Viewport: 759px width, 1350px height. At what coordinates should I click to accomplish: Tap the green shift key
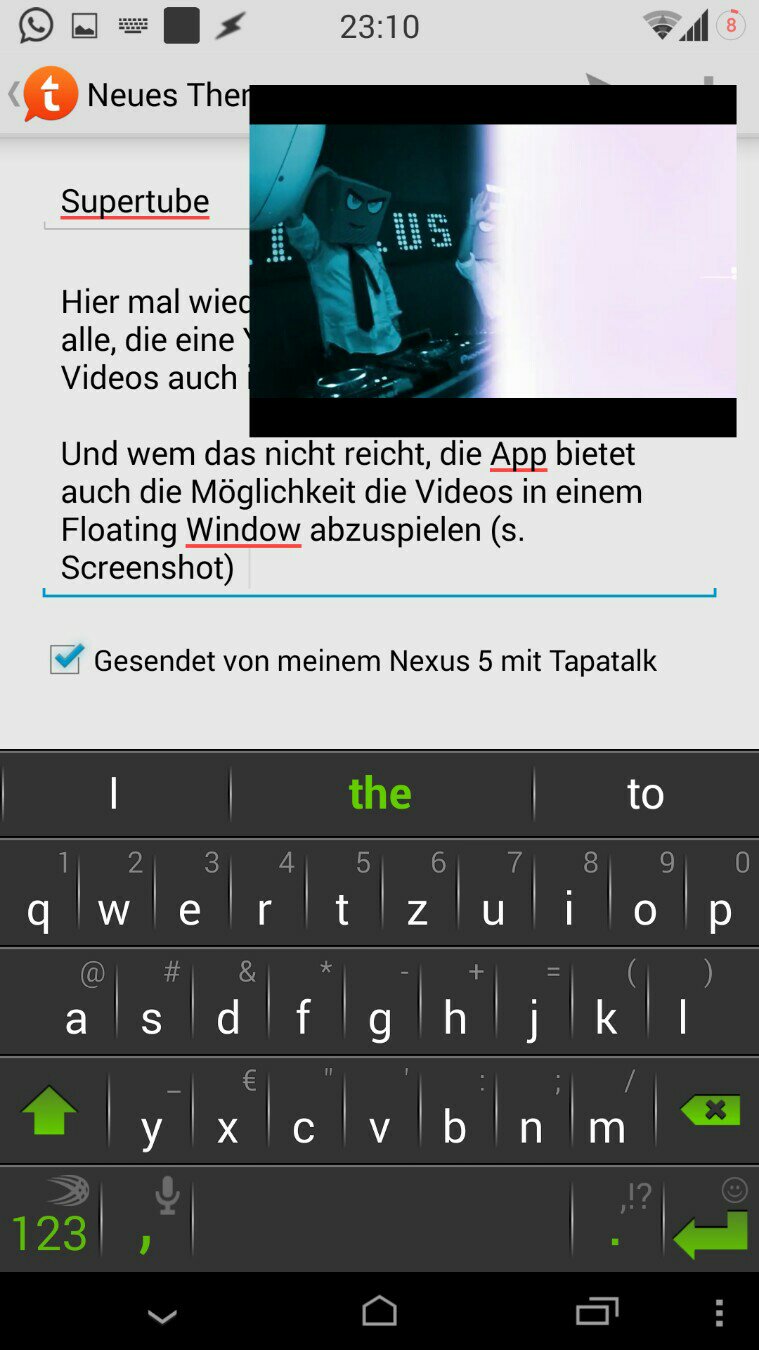coord(49,1110)
